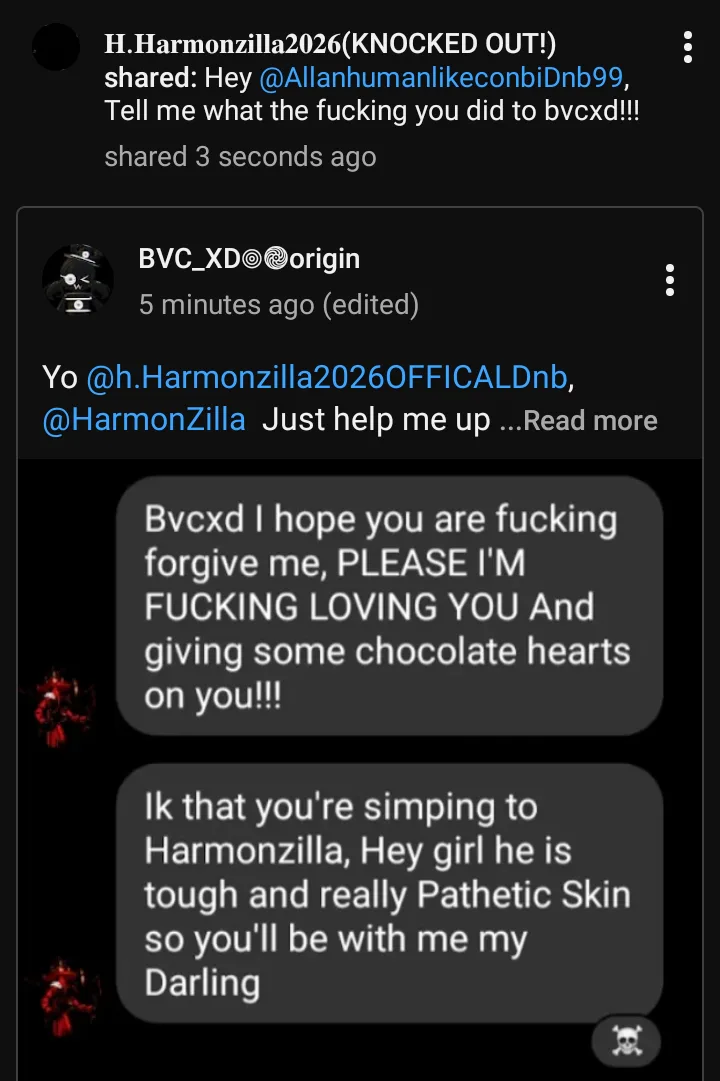This screenshot has height=1081, width=720.
Task: Open overflow menu on BVC_XD origin's post
Action: pos(670,280)
